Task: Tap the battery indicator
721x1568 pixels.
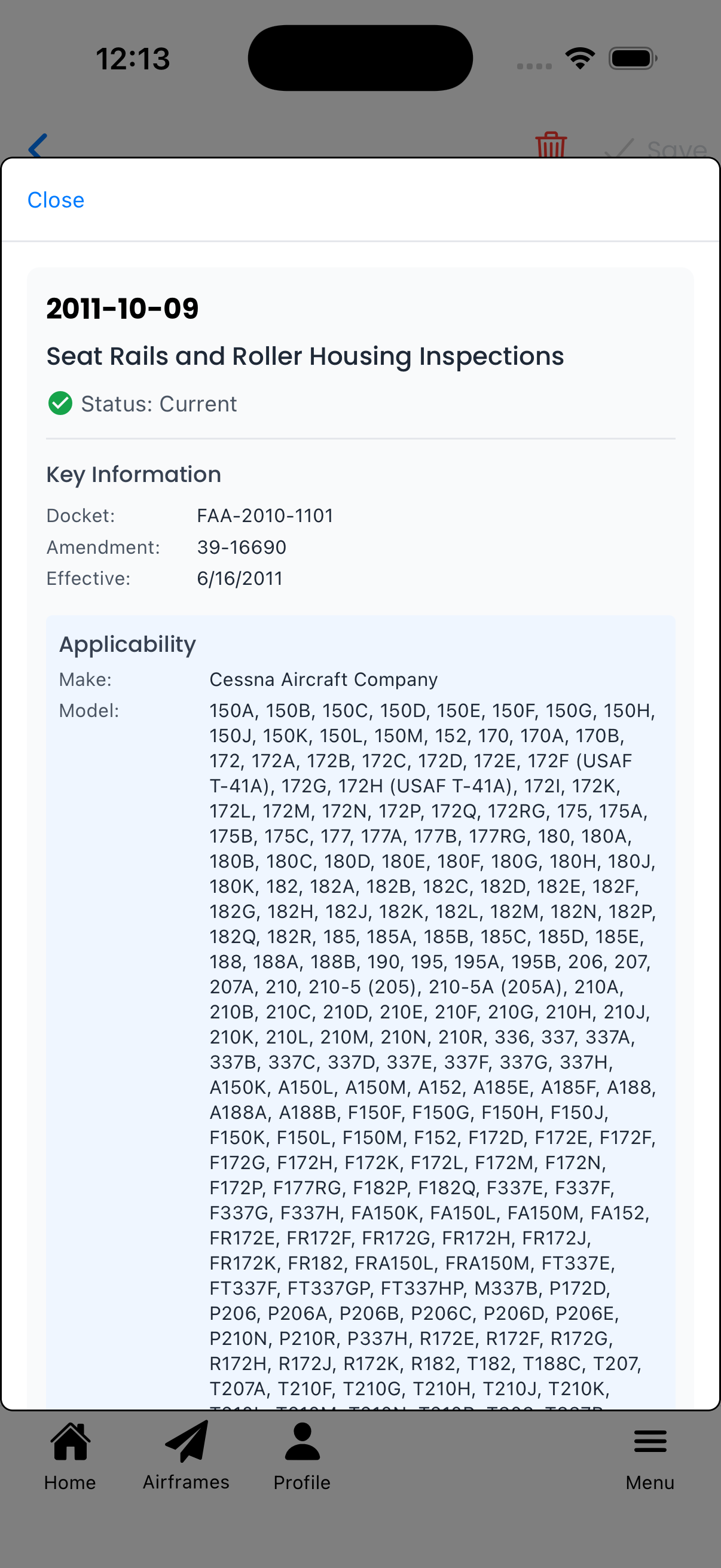Action: click(630, 57)
